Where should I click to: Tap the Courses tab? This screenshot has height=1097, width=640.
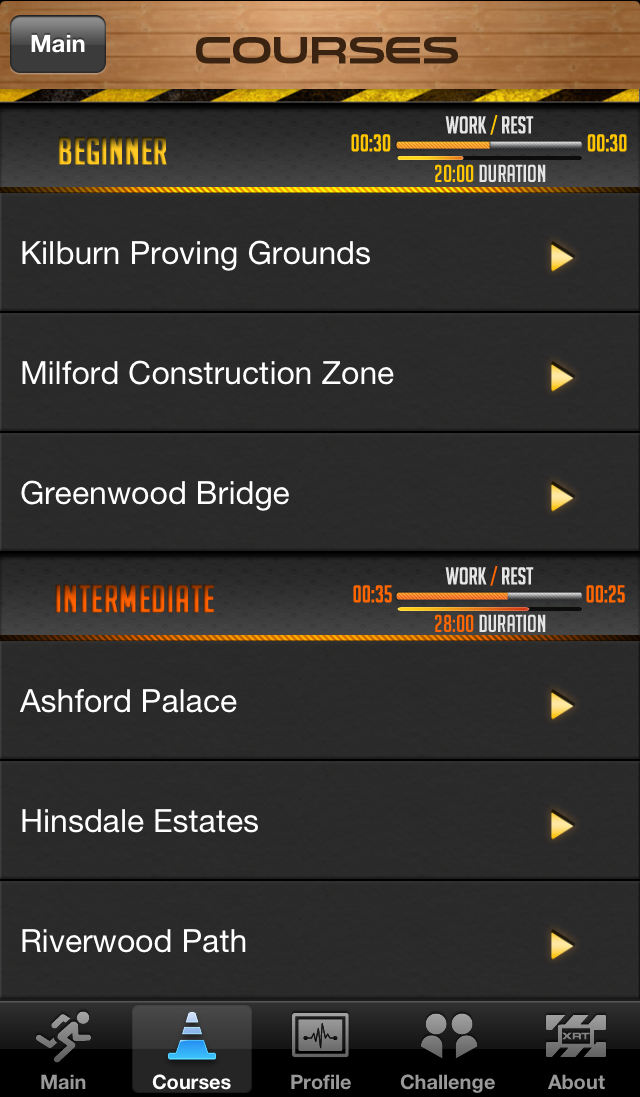click(191, 1050)
